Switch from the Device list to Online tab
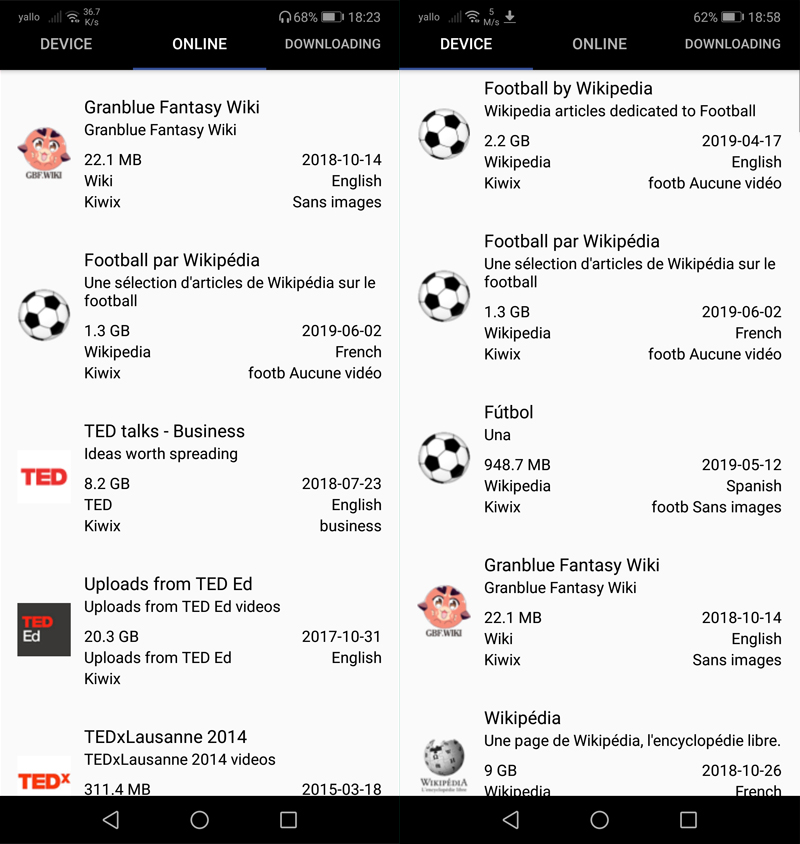Image resolution: width=800 pixels, height=844 pixels. pyautogui.click(x=599, y=44)
